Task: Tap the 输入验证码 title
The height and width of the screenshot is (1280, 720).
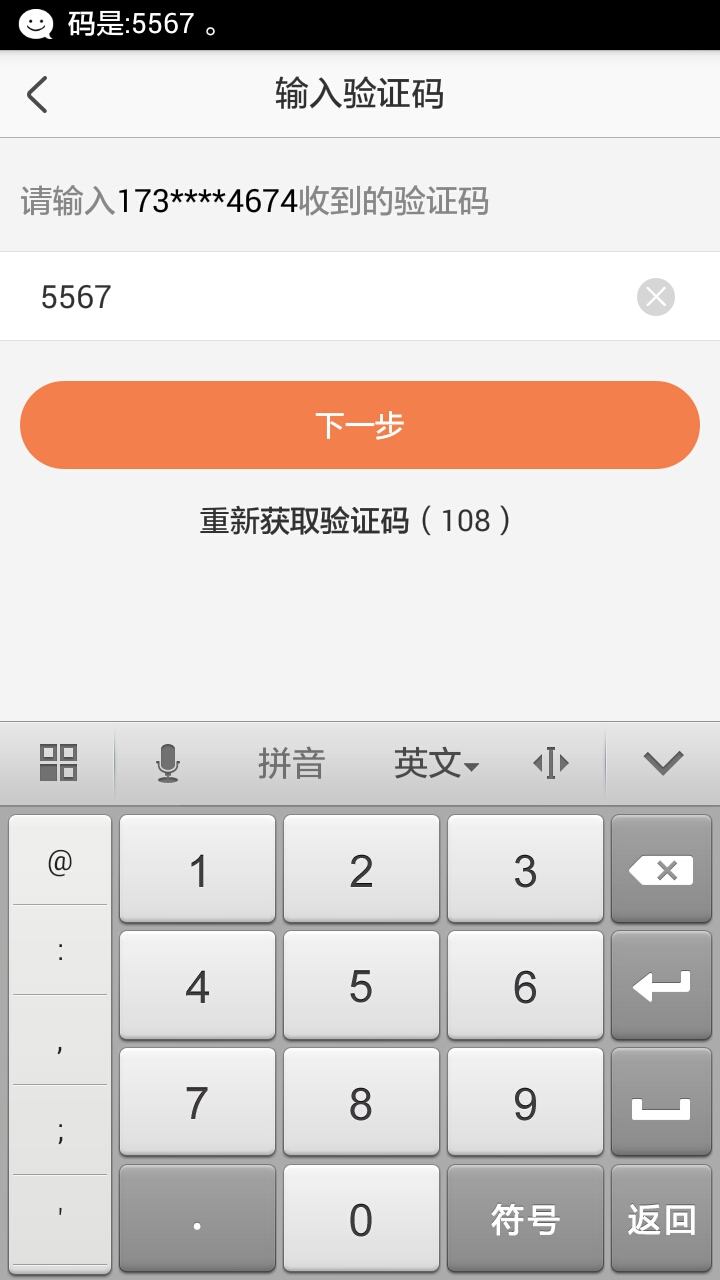Action: click(360, 94)
